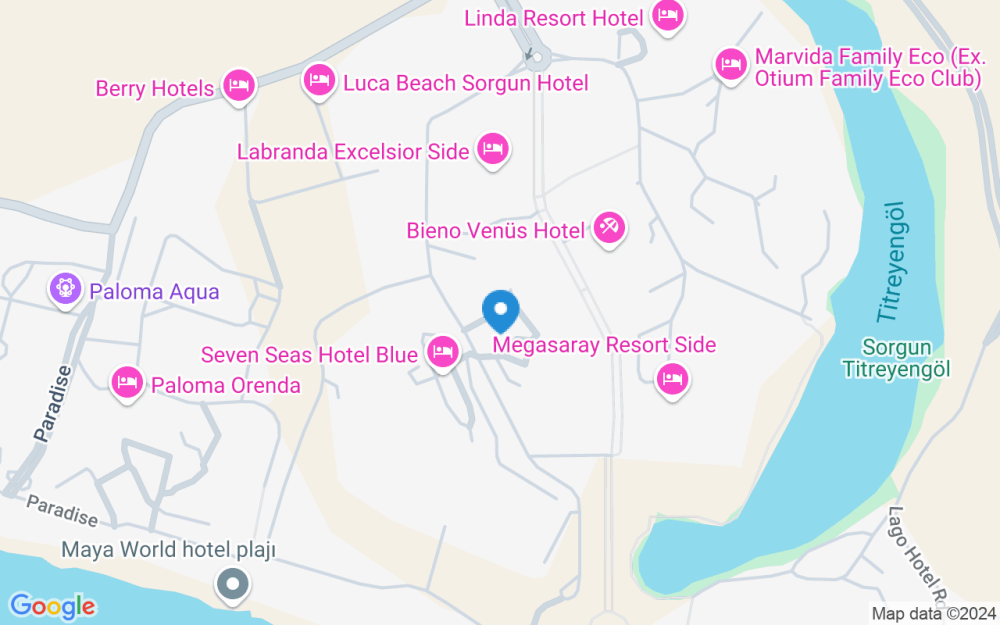Tap the blue location pin marker
1000x625 pixels.
pyautogui.click(x=501, y=310)
